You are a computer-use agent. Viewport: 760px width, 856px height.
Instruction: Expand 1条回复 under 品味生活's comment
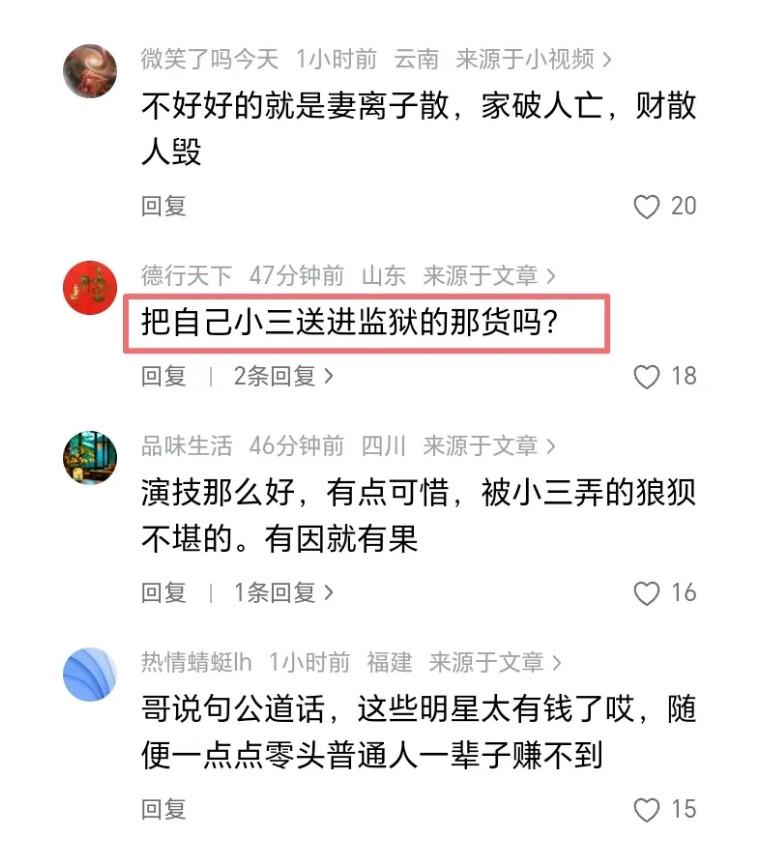click(283, 593)
